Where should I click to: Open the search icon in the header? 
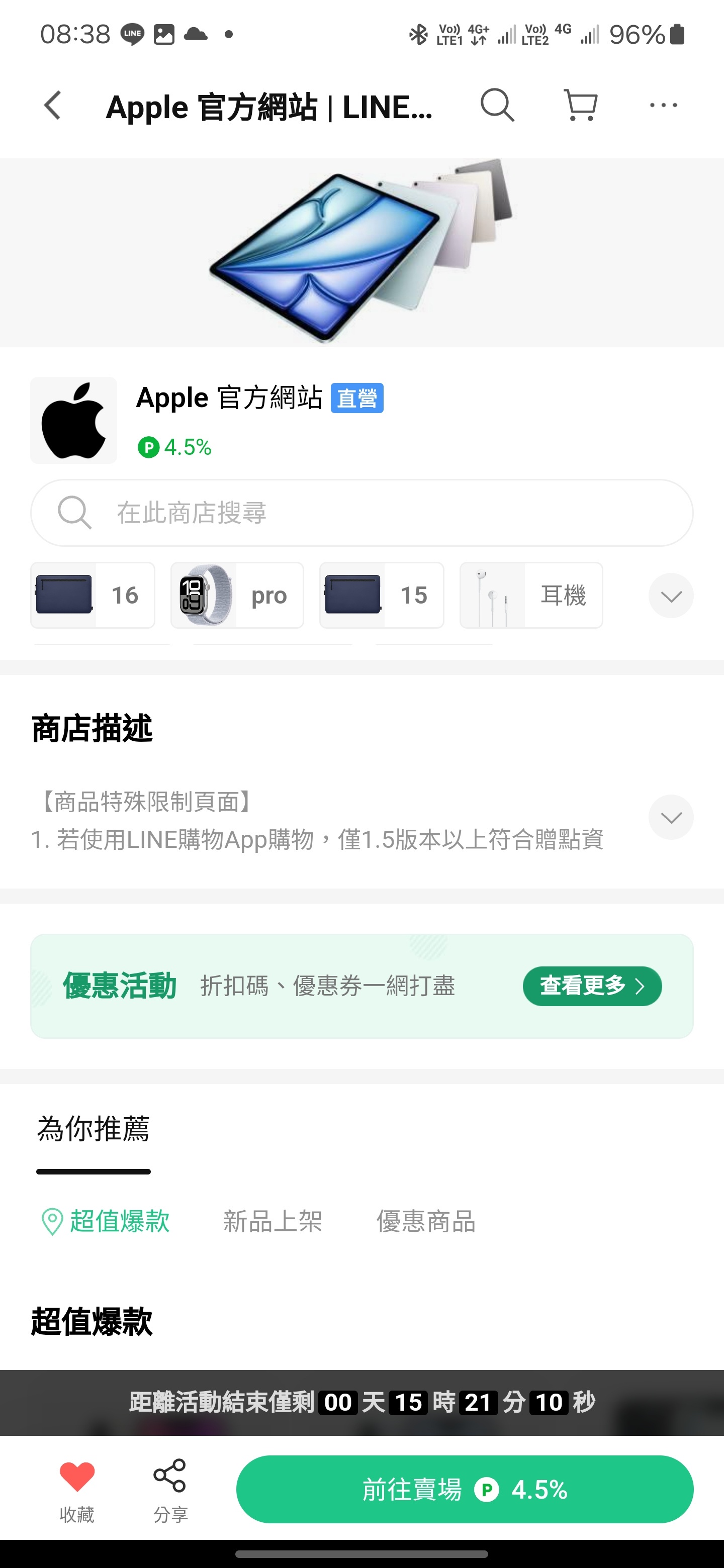pyautogui.click(x=497, y=106)
